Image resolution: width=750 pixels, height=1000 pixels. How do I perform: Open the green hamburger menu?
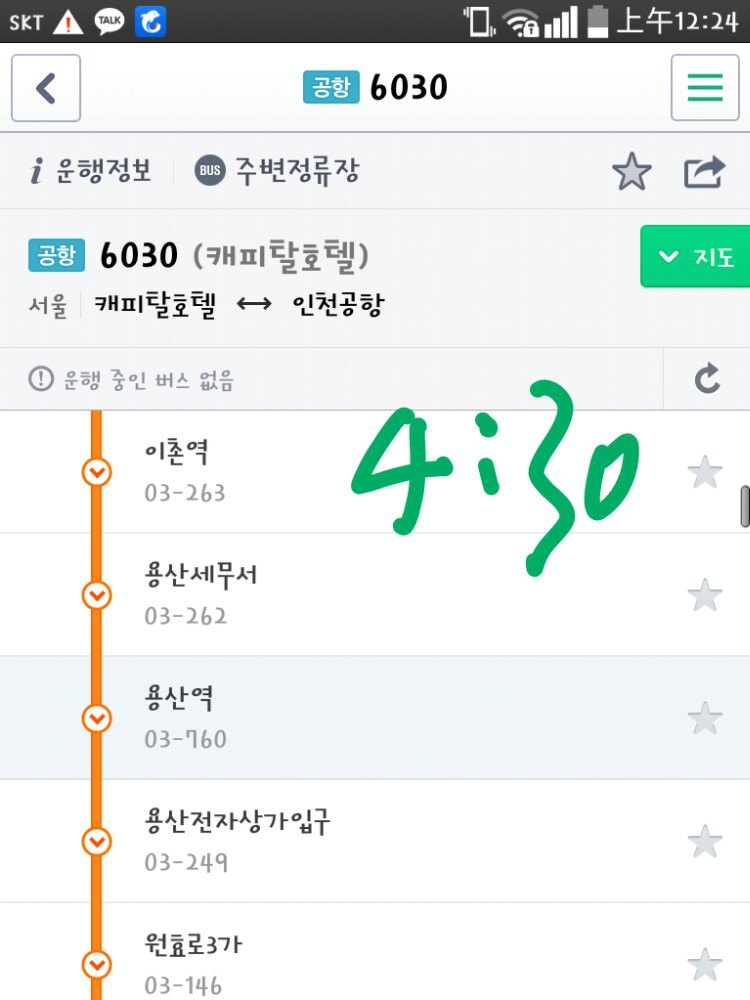pyautogui.click(x=705, y=88)
